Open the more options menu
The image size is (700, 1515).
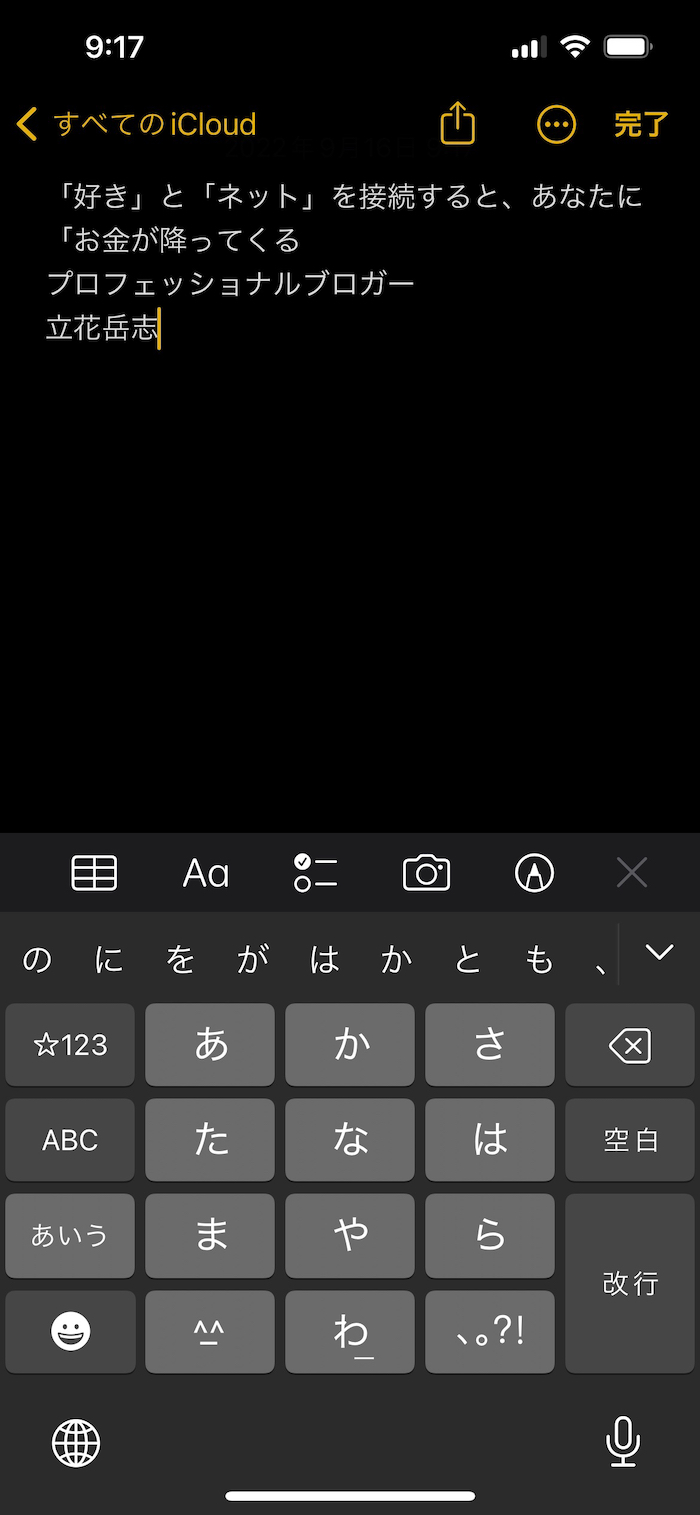click(557, 125)
